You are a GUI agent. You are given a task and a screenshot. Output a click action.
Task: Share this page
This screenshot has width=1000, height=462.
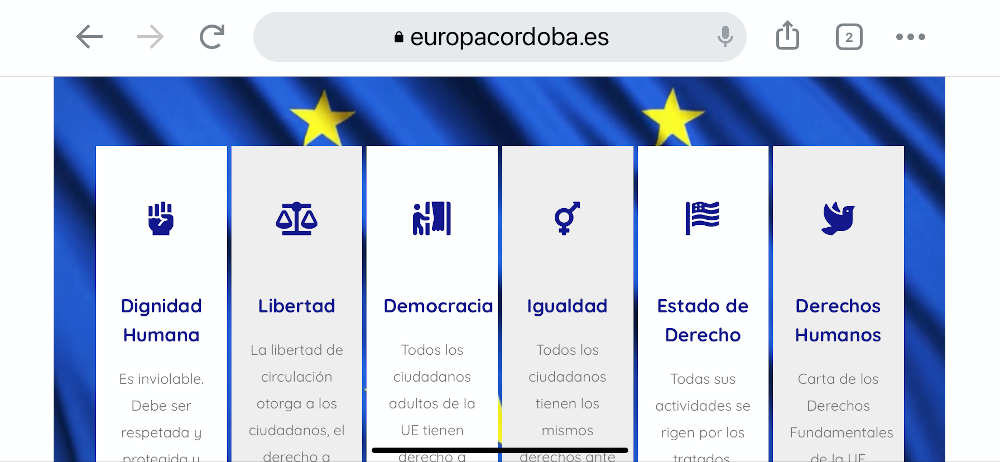pos(788,37)
